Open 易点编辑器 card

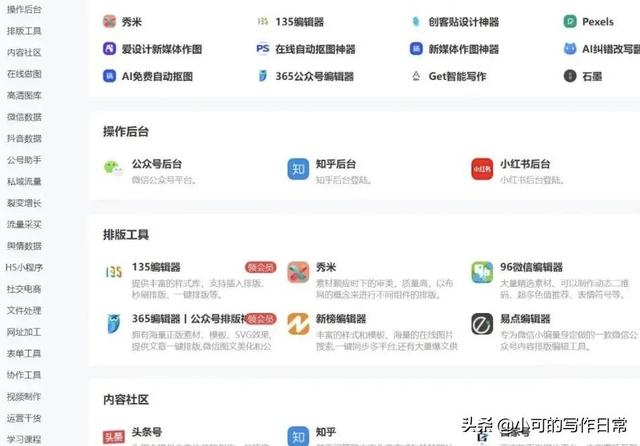tap(527, 319)
